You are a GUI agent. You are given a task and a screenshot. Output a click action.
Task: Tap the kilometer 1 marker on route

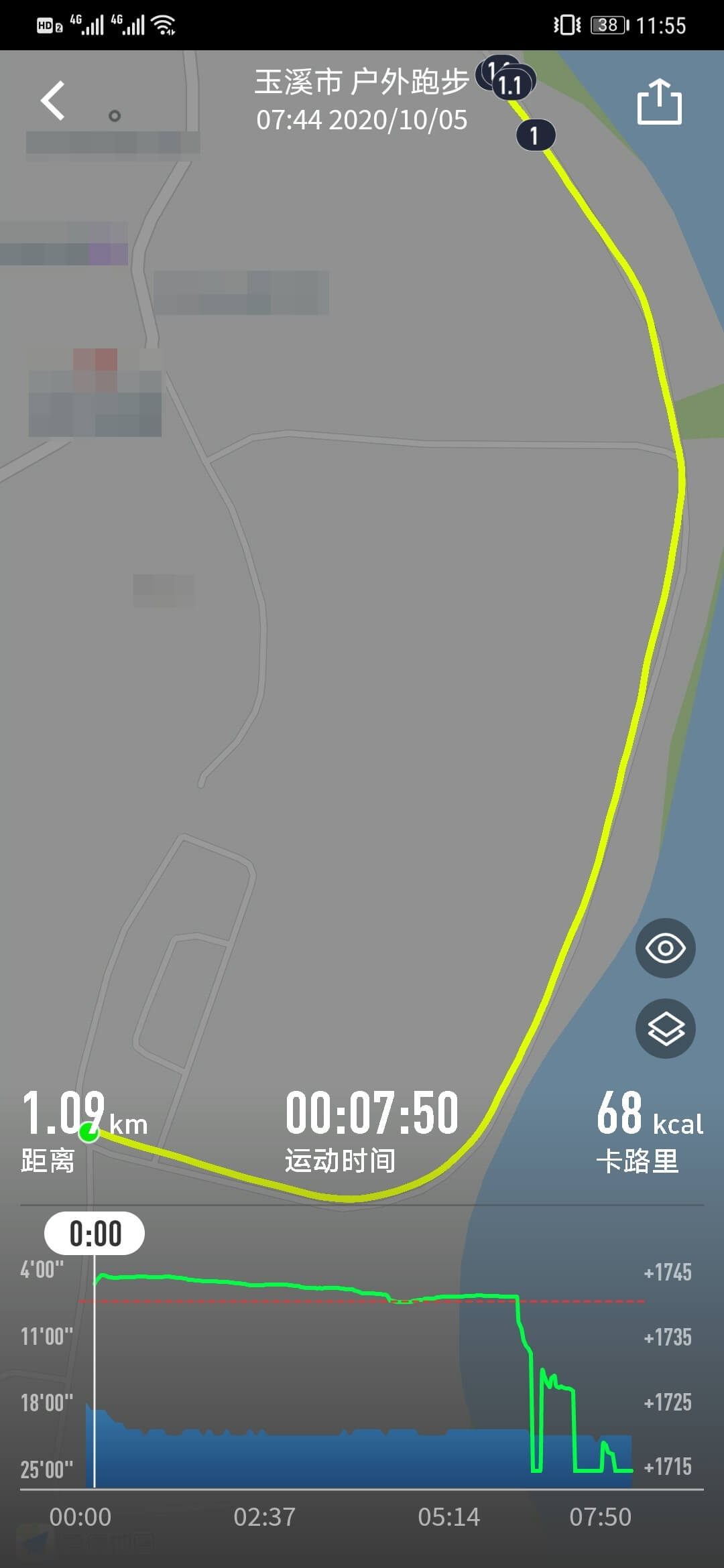pos(535,135)
